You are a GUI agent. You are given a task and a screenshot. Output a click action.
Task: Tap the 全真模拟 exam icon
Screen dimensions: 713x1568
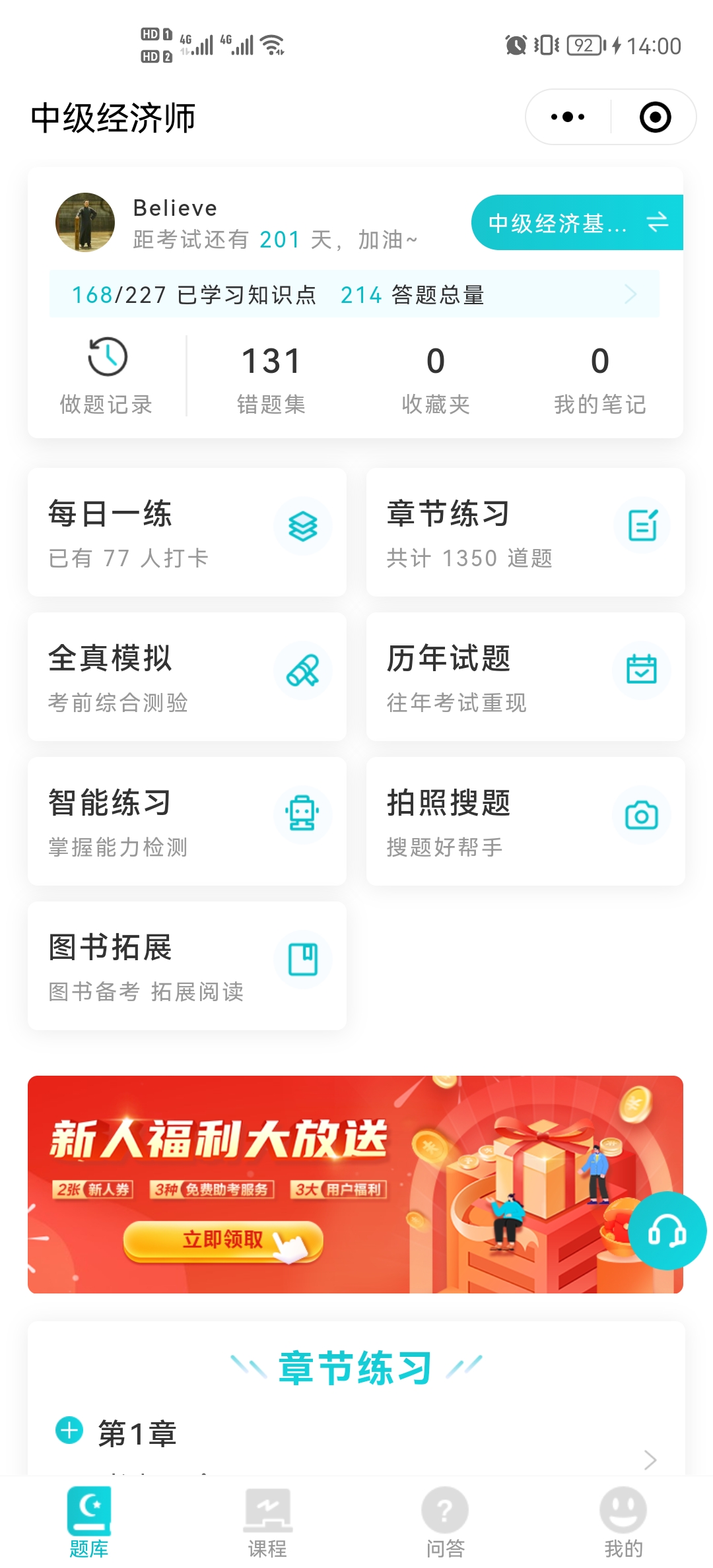(x=303, y=670)
